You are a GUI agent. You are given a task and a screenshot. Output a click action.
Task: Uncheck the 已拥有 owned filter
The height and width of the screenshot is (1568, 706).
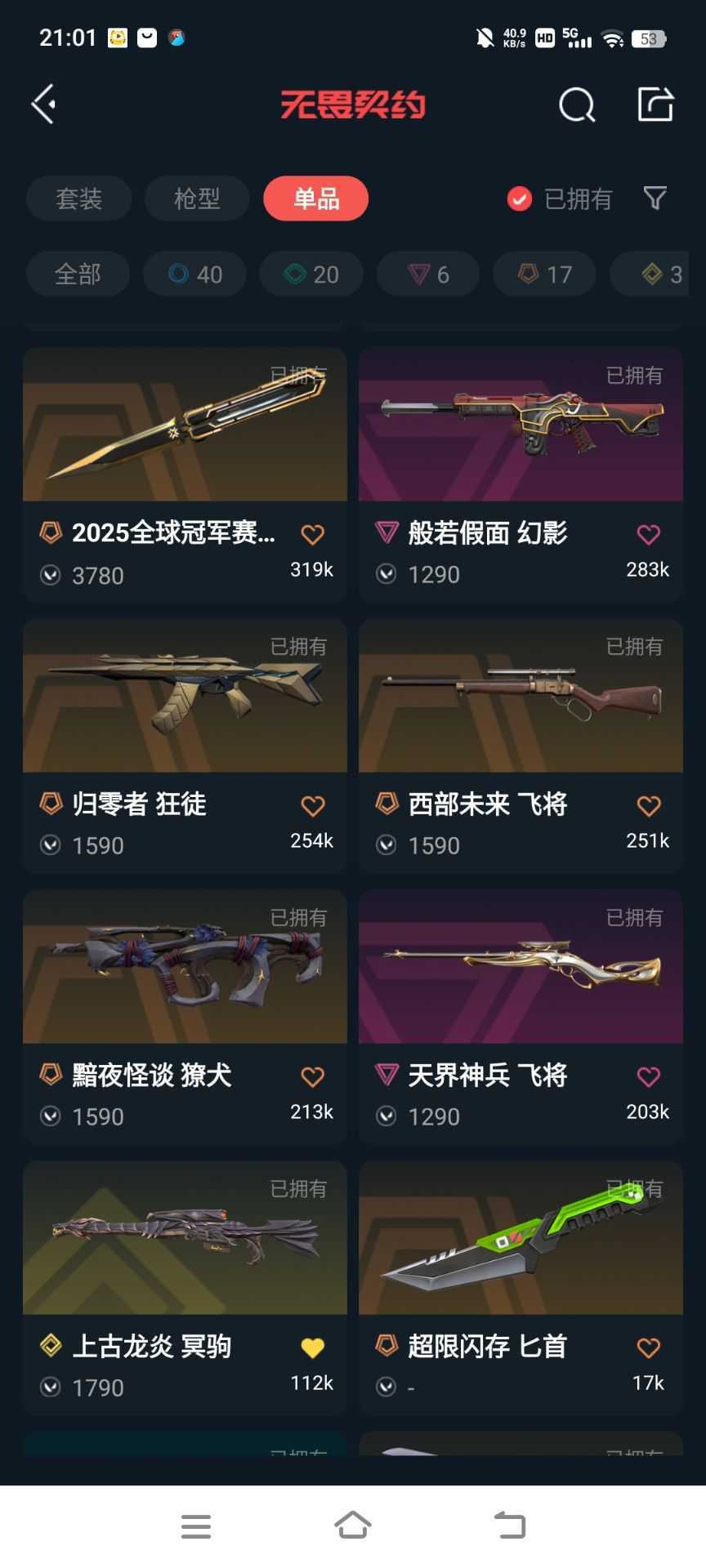click(x=519, y=198)
